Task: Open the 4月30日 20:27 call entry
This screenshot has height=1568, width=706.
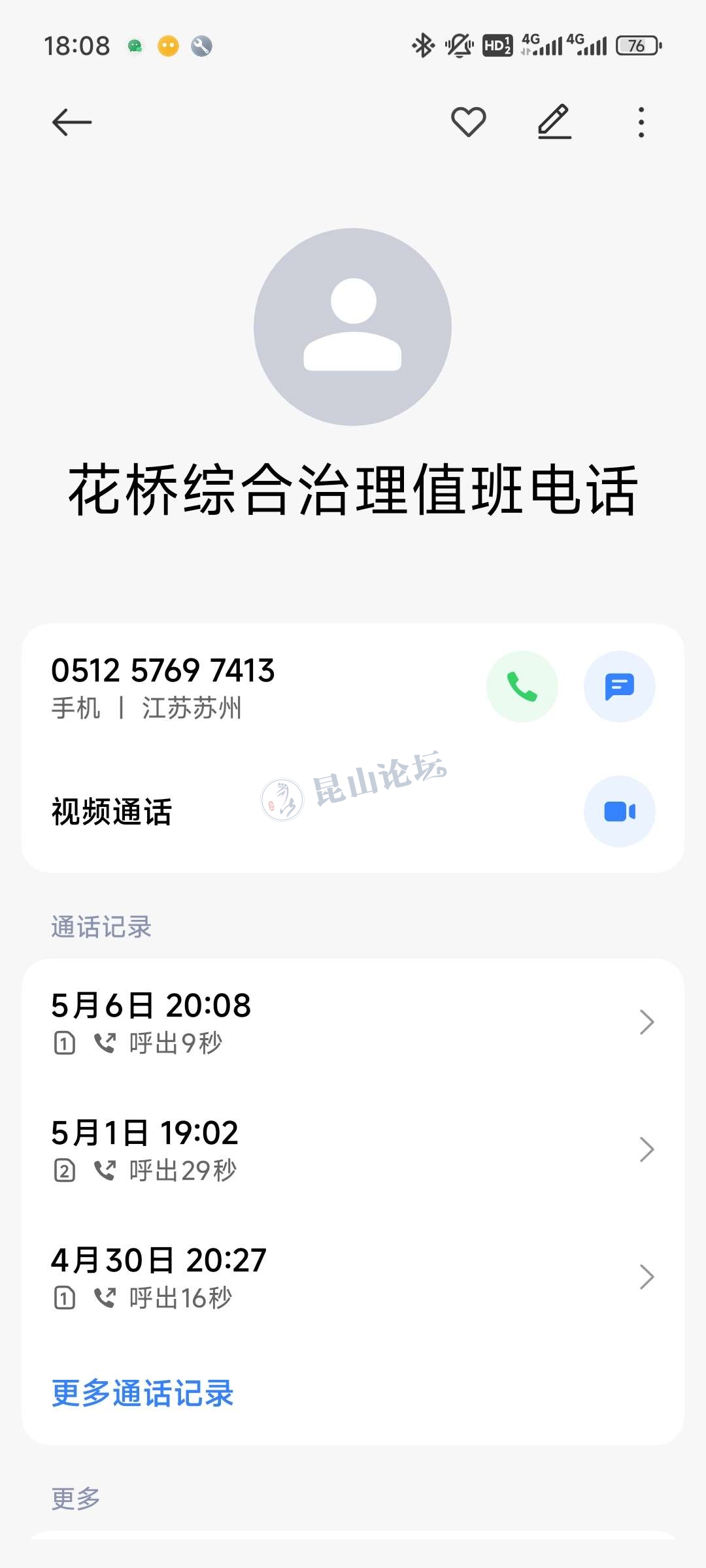Action: click(x=353, y=1277)
